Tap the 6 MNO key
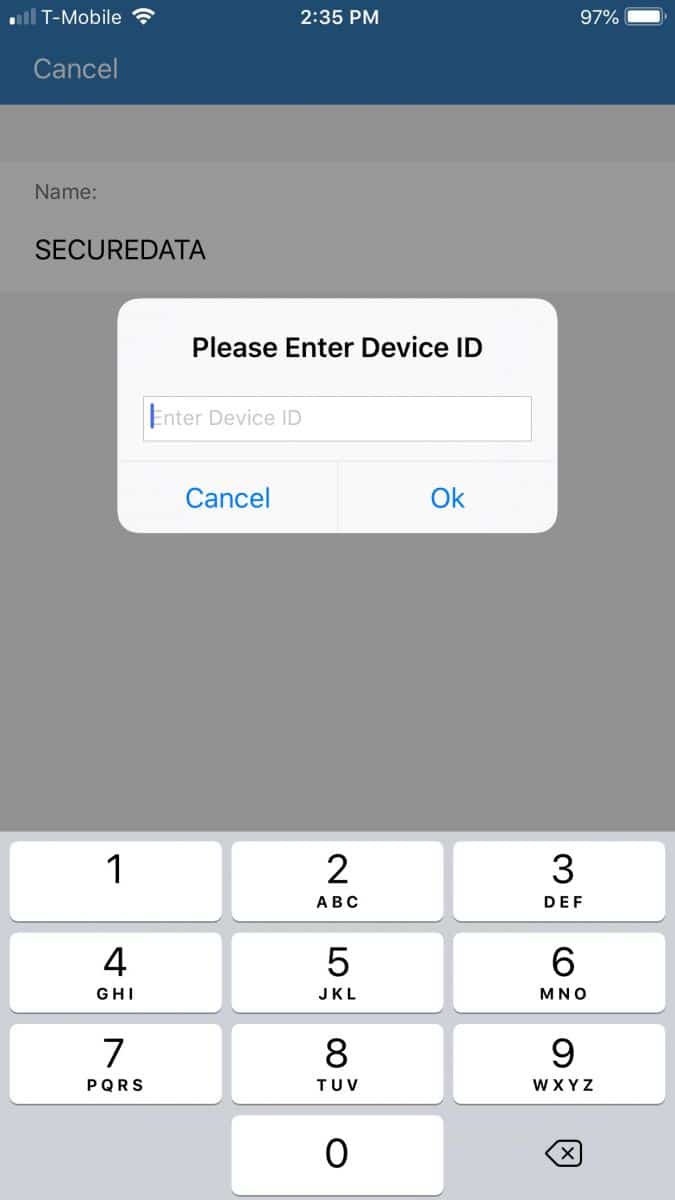 [559, 973]
